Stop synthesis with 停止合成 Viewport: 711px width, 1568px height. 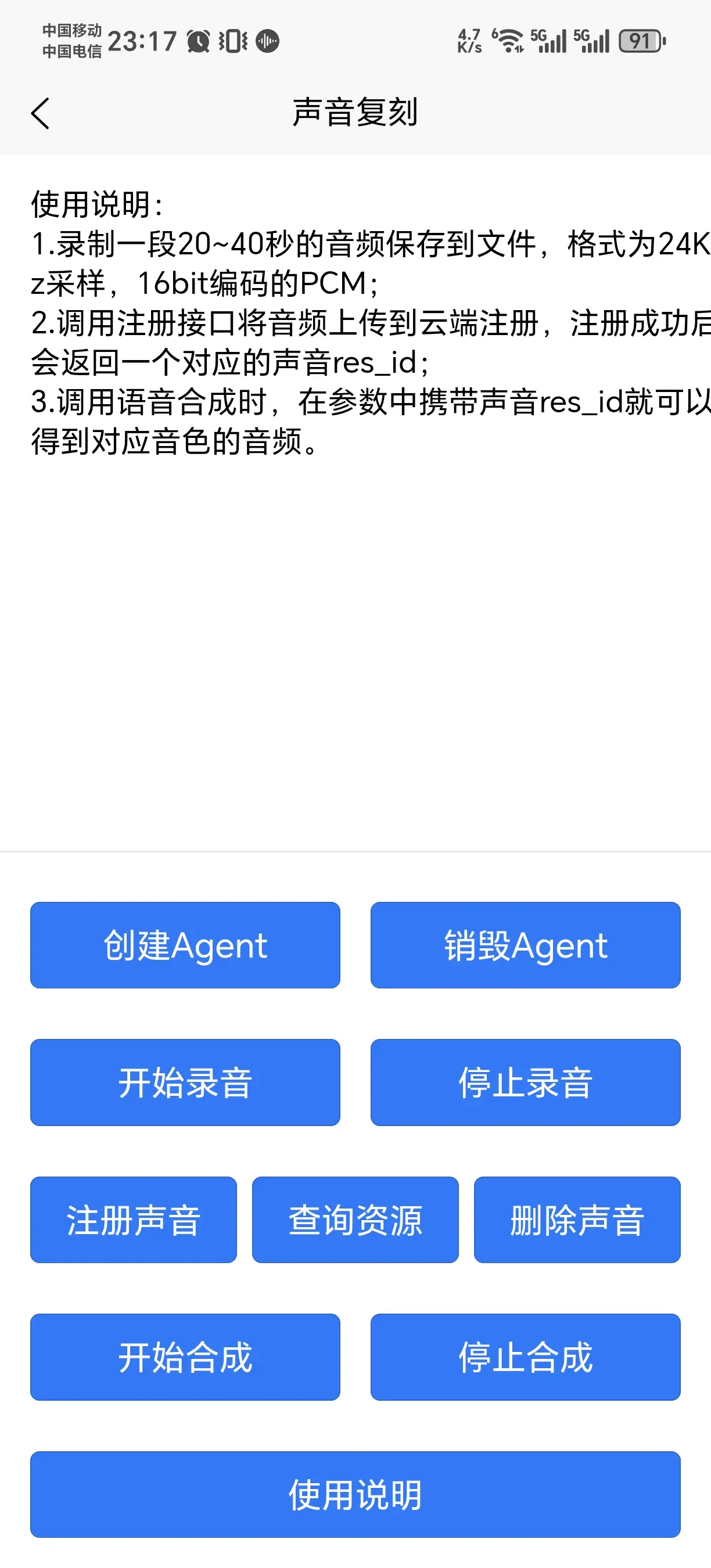coord(525,1357)
